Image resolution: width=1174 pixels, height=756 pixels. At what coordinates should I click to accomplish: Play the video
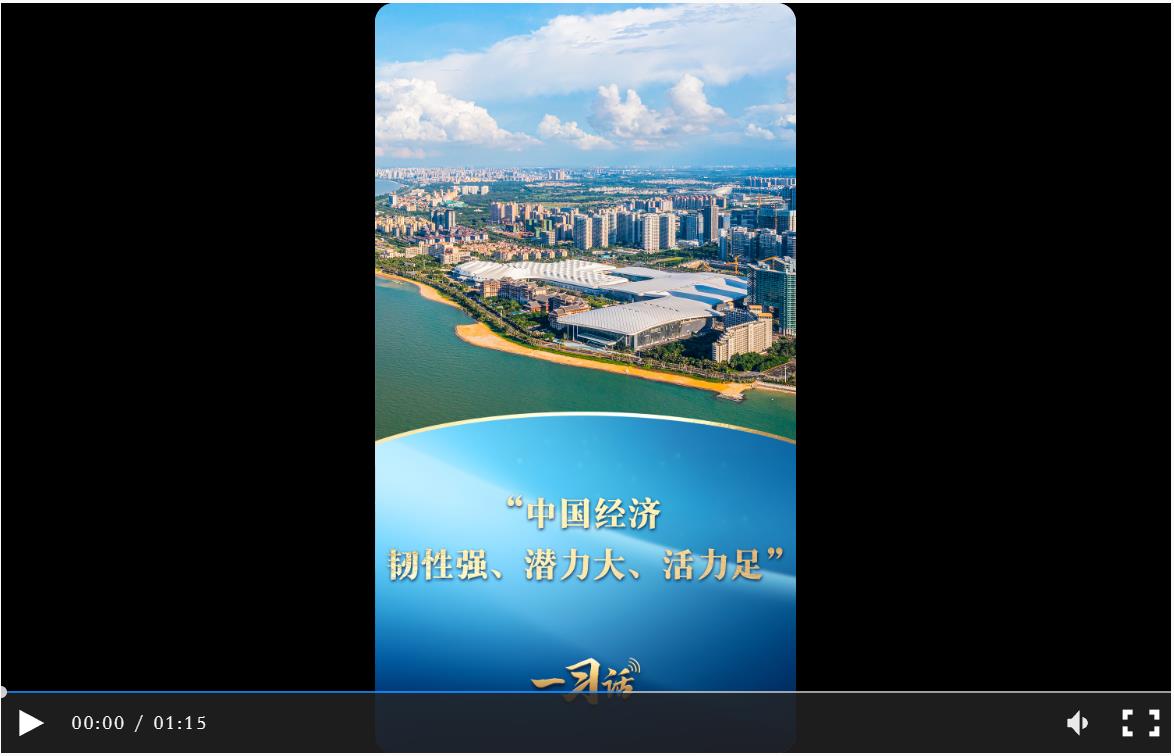click(31, 723)
